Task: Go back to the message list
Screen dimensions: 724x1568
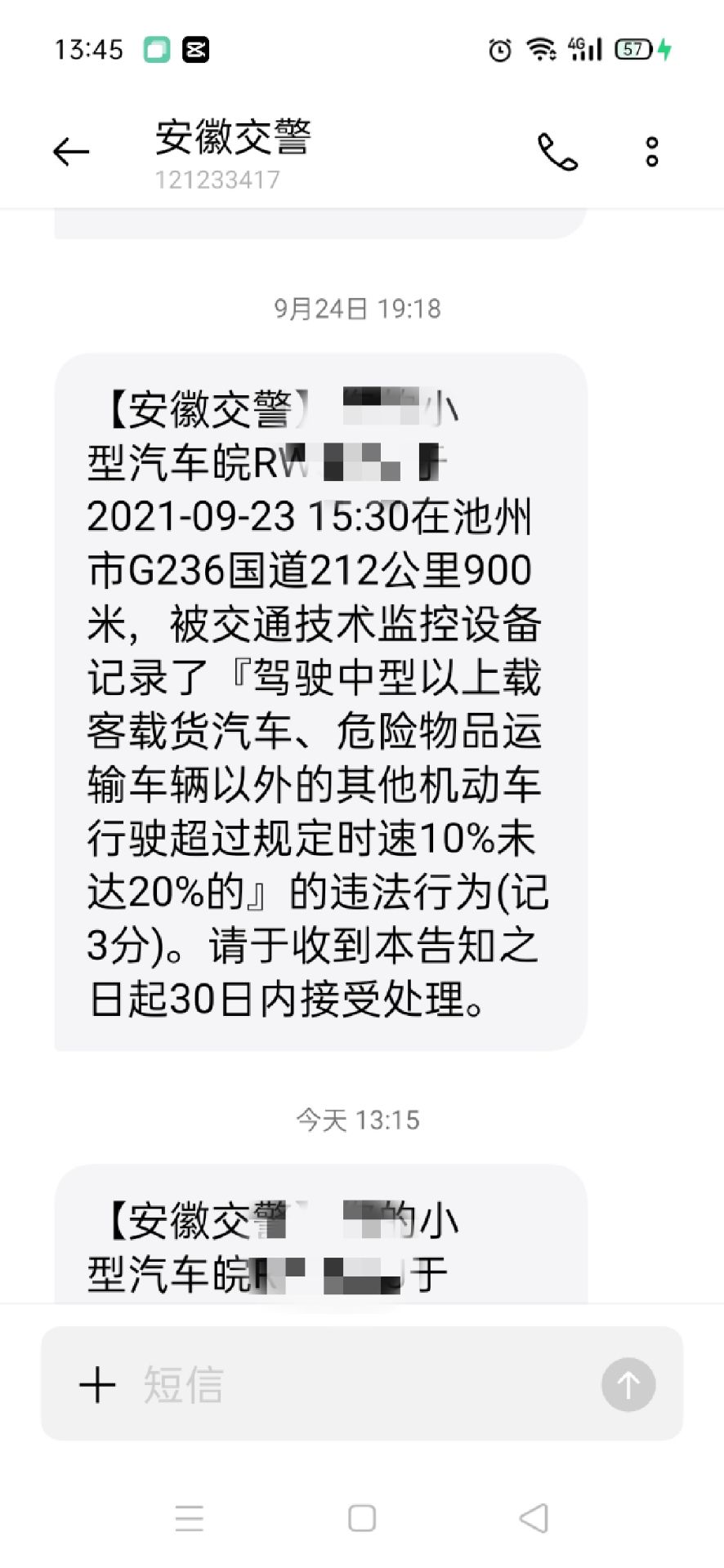Action: [x=71, y=152]
